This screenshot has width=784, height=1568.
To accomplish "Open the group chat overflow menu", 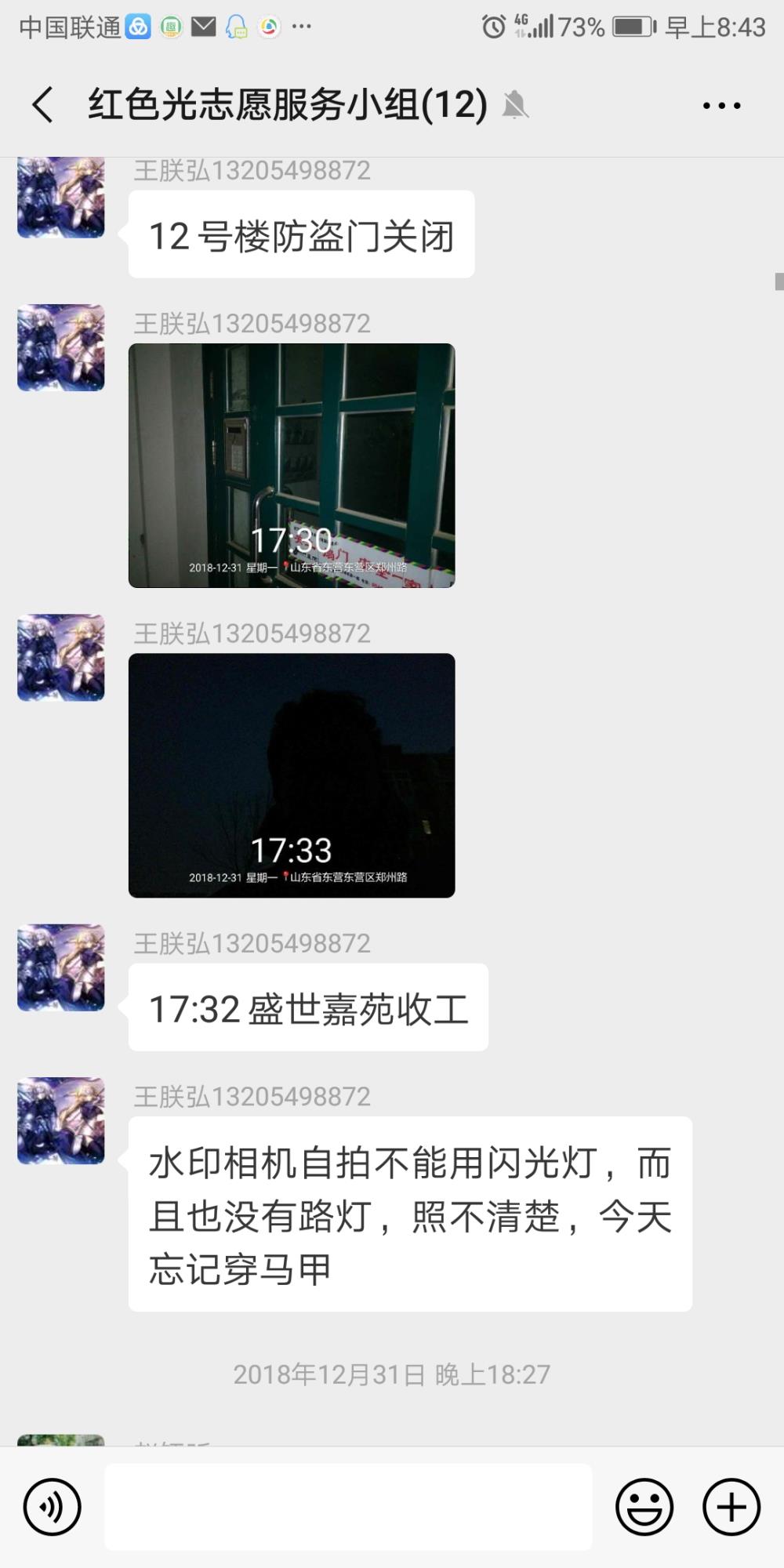I will 721,106.
